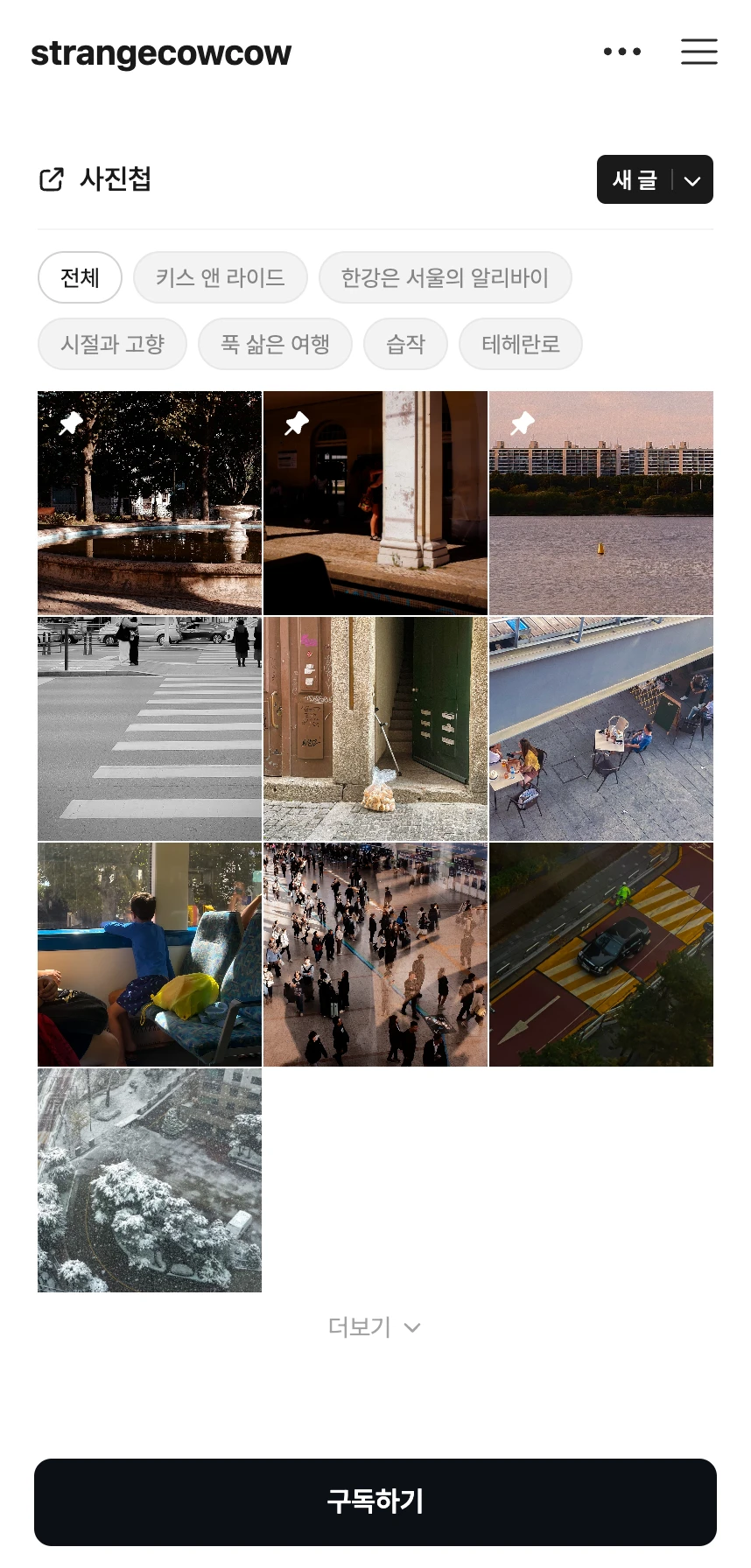This screenshot has height=1568, width=751.
Task: Open the pinned fountain under trees photo
Action: click(x=150, y=503)
